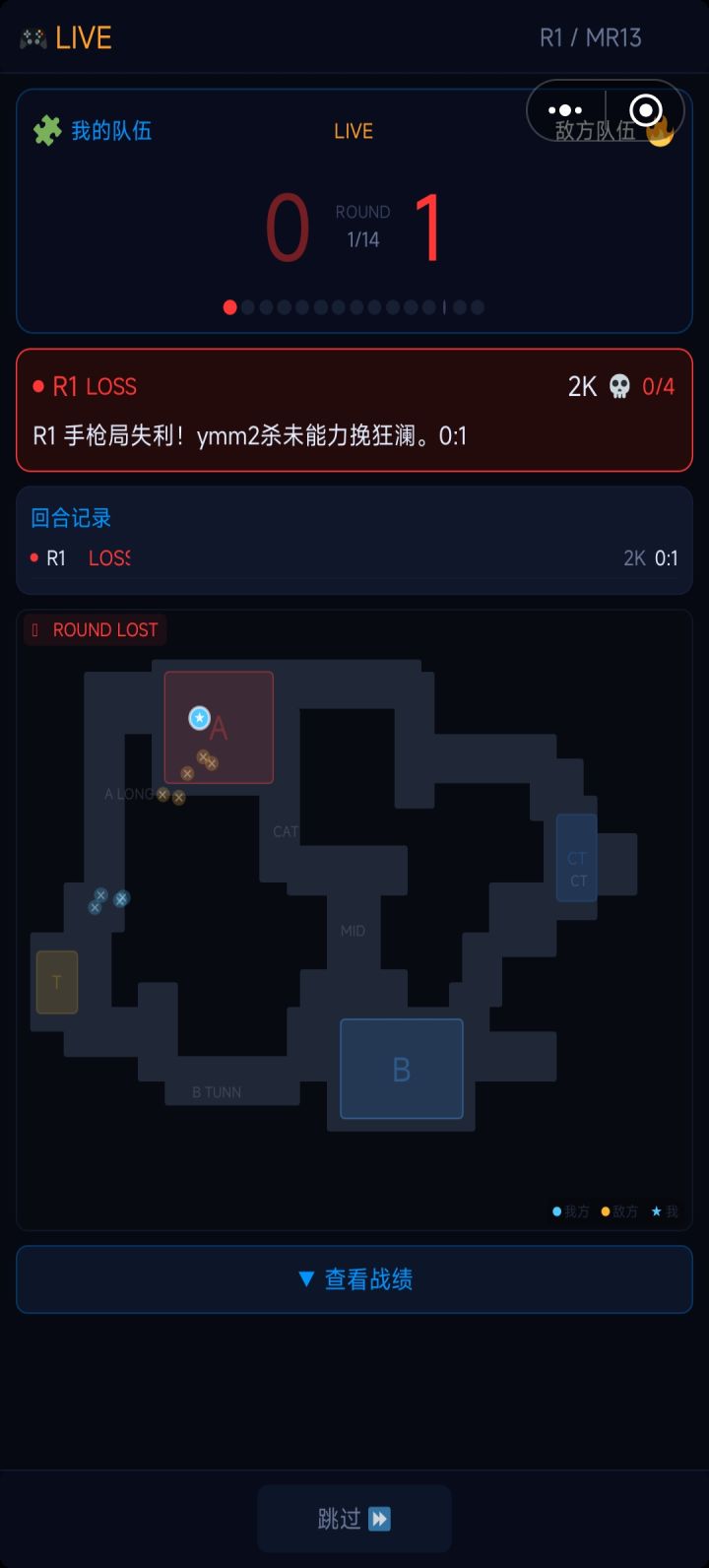This screenshot has height=1568, width=709.
Task: Expand the R1 entry in 回合记录
Action: coord(354,557)
